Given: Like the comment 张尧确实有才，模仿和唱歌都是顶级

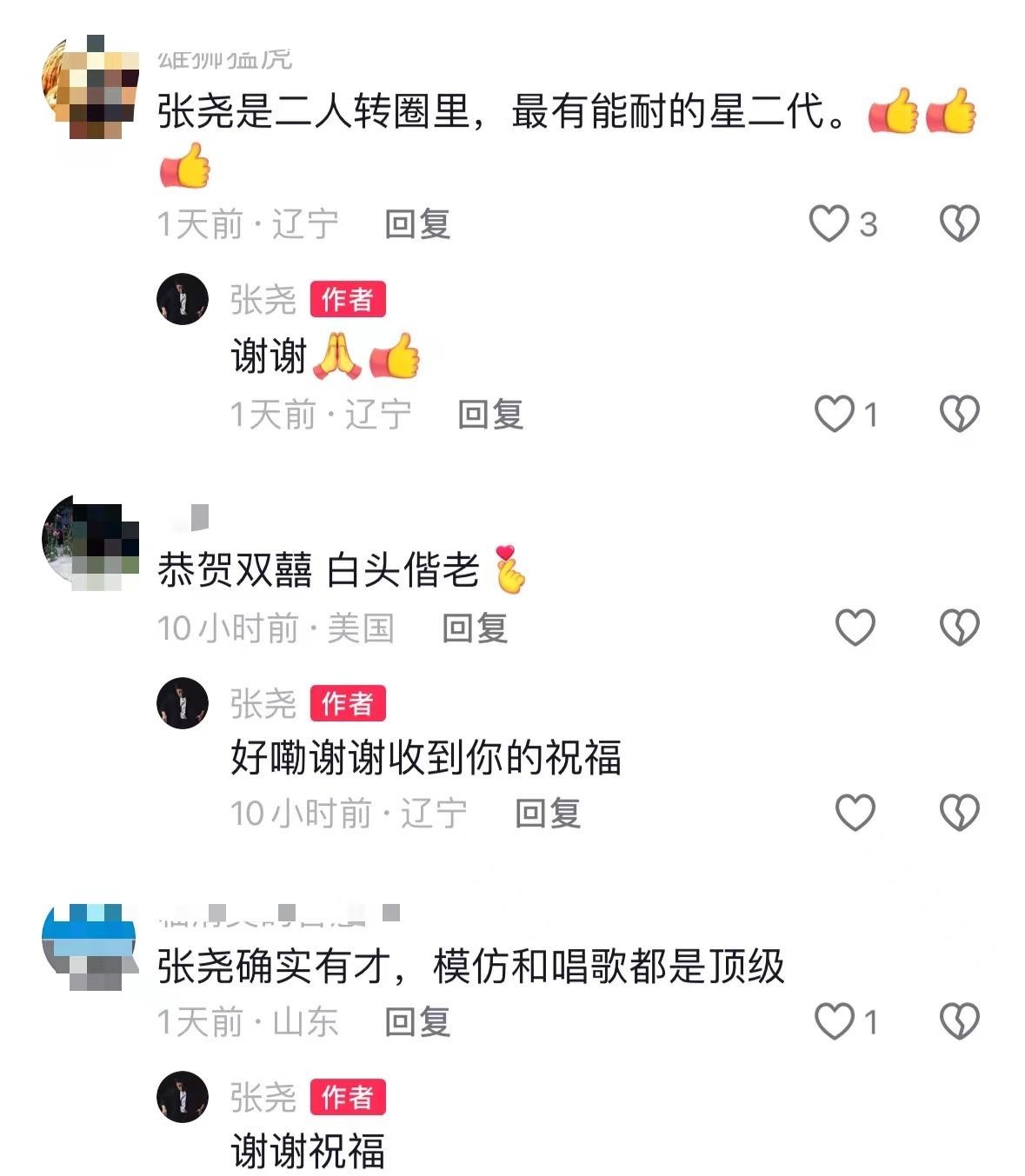Looking at the screenshot, I should [834, 1020].
